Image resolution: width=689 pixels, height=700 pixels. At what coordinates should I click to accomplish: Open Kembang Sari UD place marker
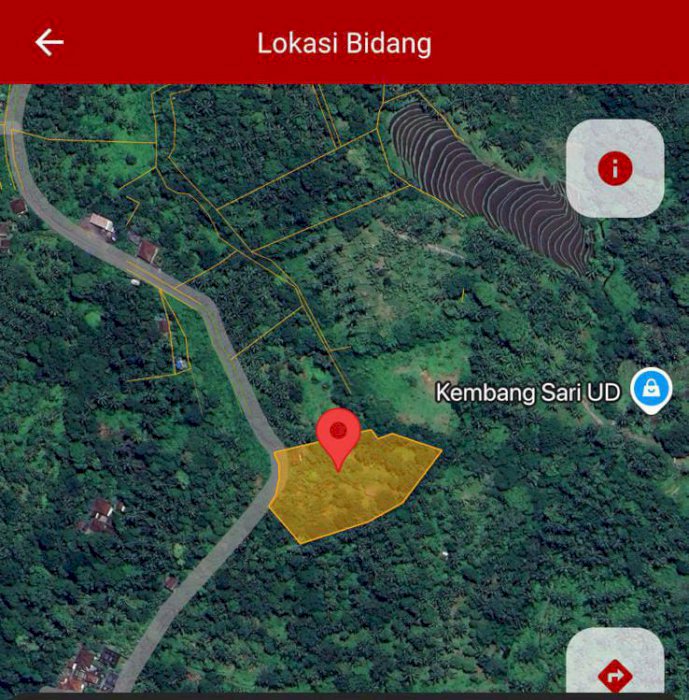pyautogui.click(x=651, y=388)
